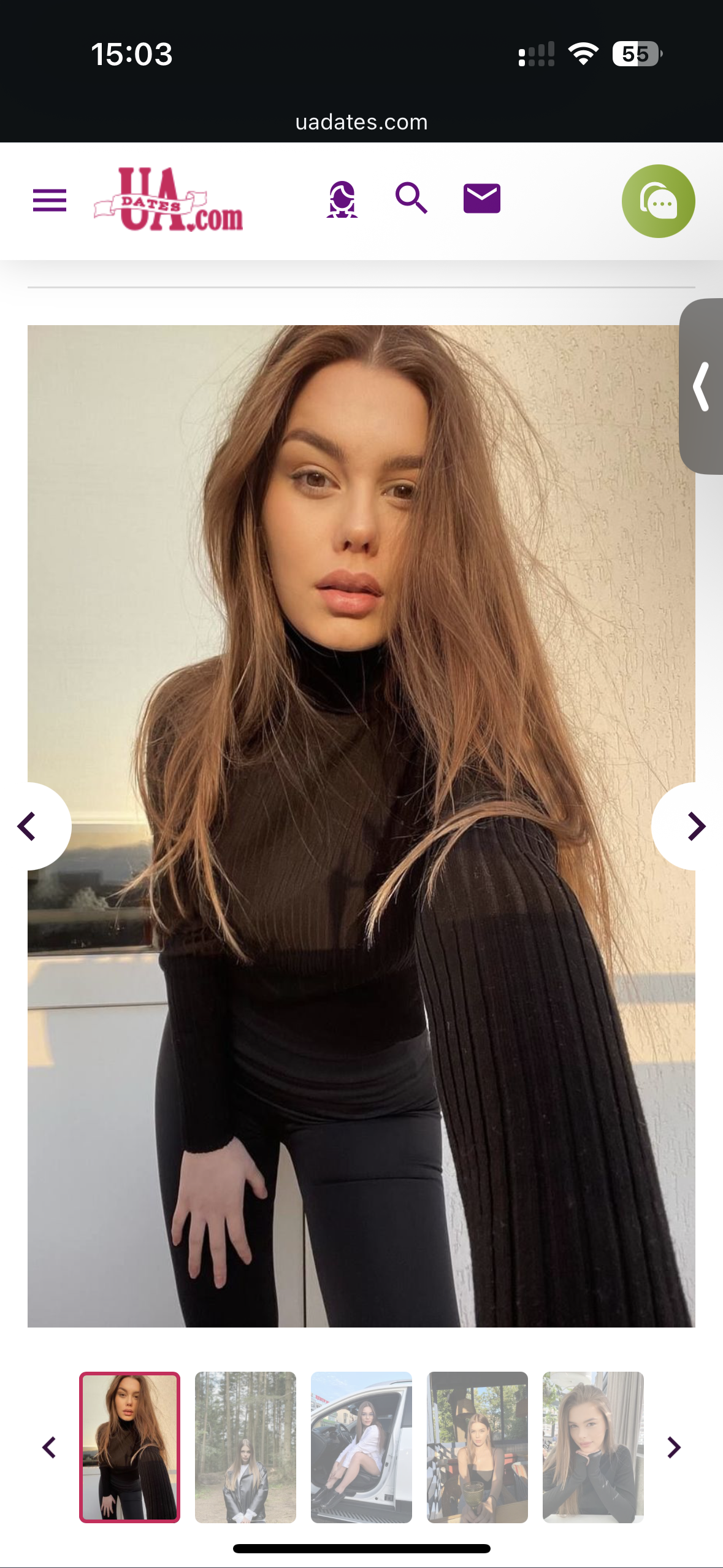Go to the UADates.com home logo
Image resolution: width=723 pixels, height=1568 pixels.
pyautogui.click(x=168, y=200)
